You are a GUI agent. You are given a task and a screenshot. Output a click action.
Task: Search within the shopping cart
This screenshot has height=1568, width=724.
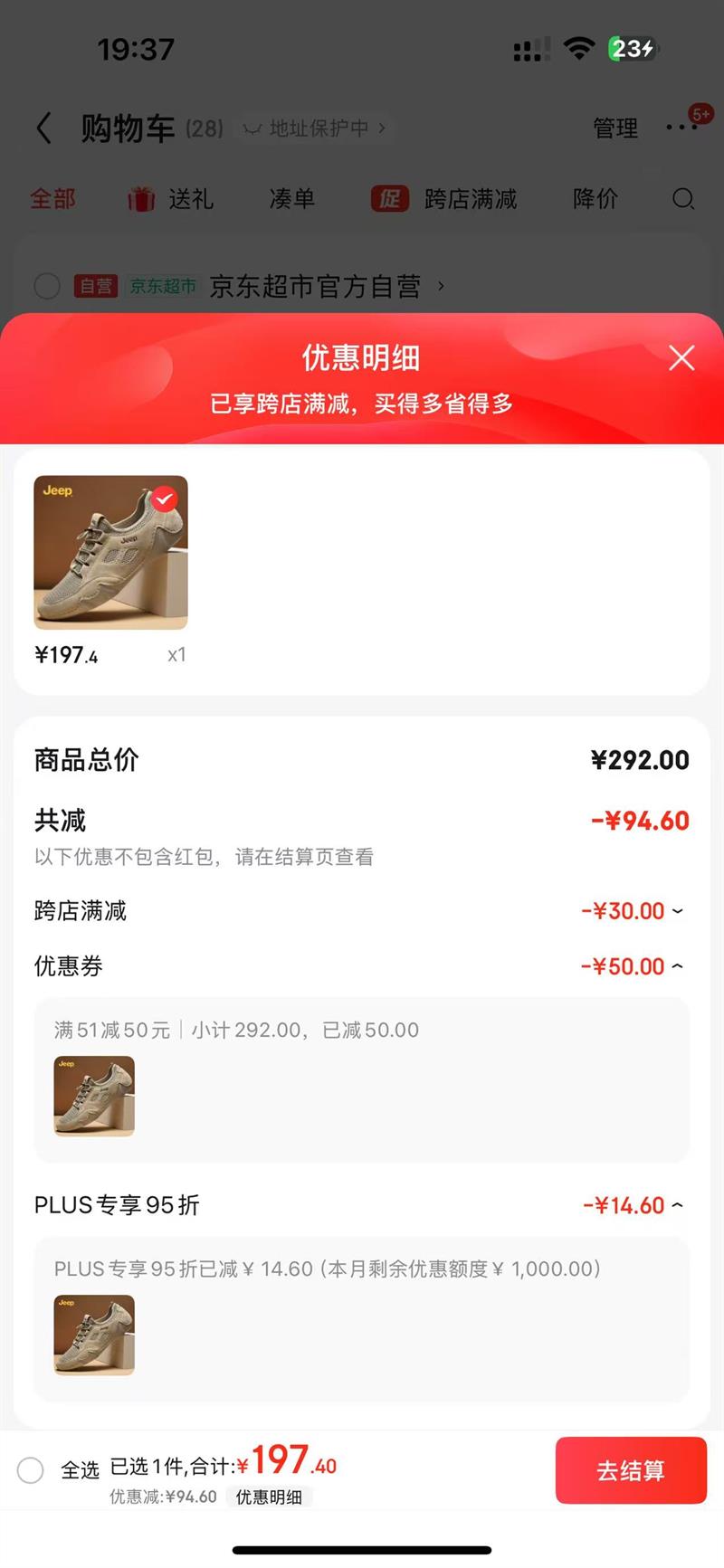tap(683, 199)
